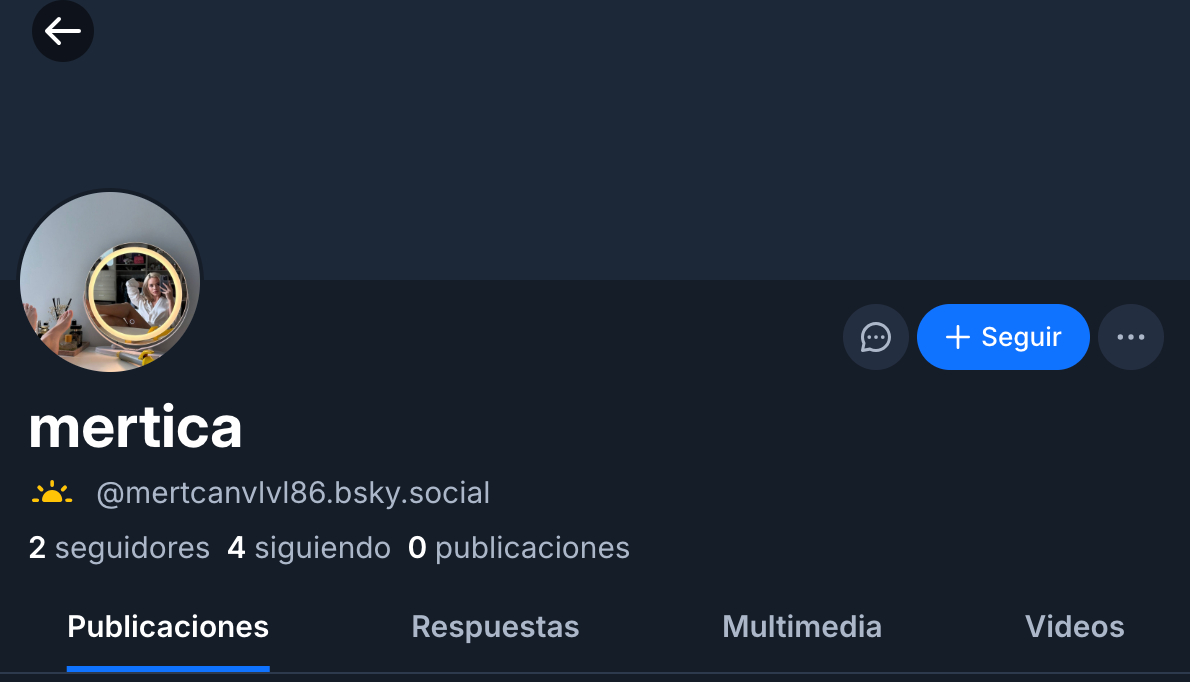Open the three-dot more options menu
This screenshot has width=1190, height=682.
coord(1130,337)
